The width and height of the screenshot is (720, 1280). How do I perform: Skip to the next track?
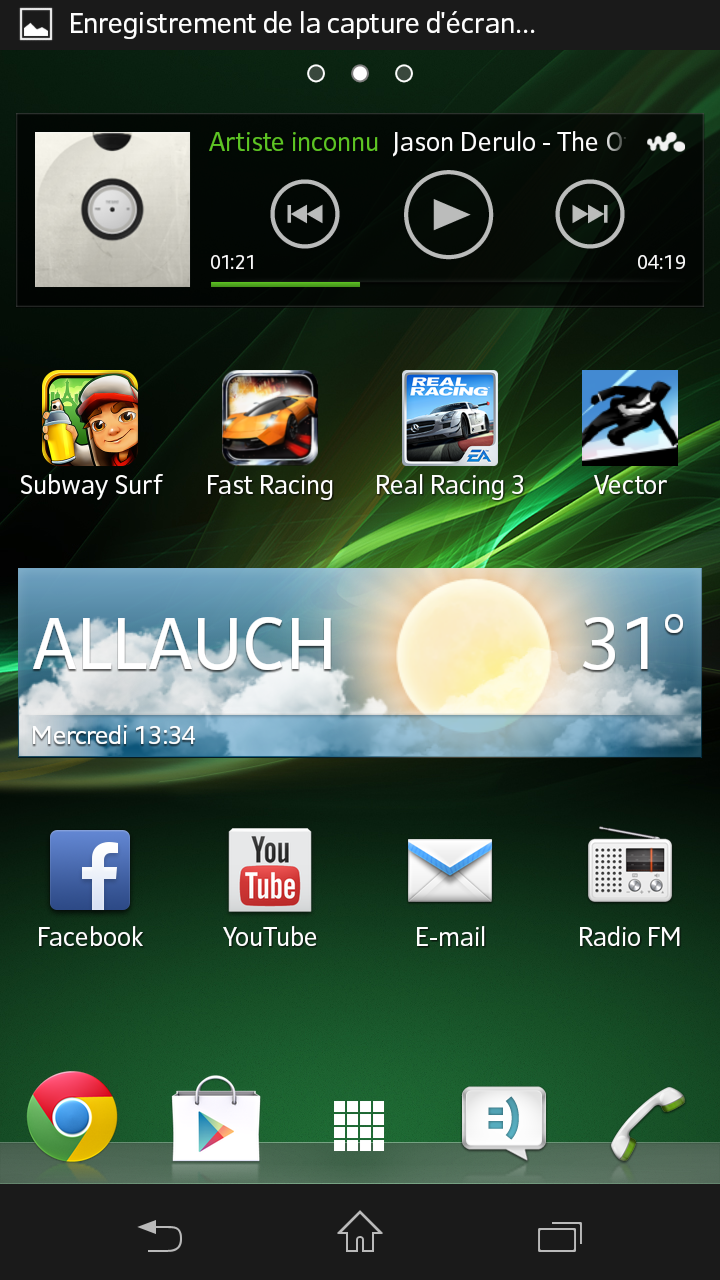590,214
